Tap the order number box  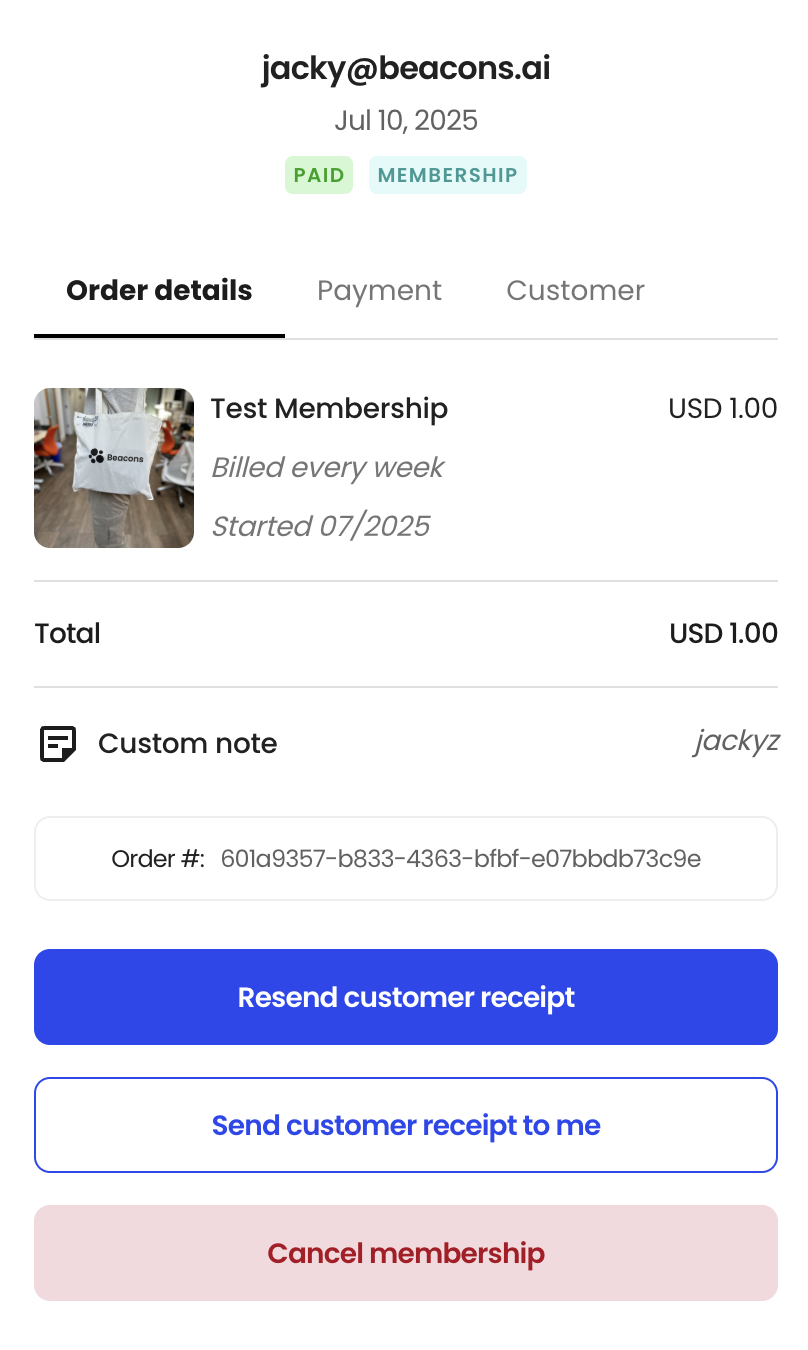pyautogui.click(x=406, y=859)
